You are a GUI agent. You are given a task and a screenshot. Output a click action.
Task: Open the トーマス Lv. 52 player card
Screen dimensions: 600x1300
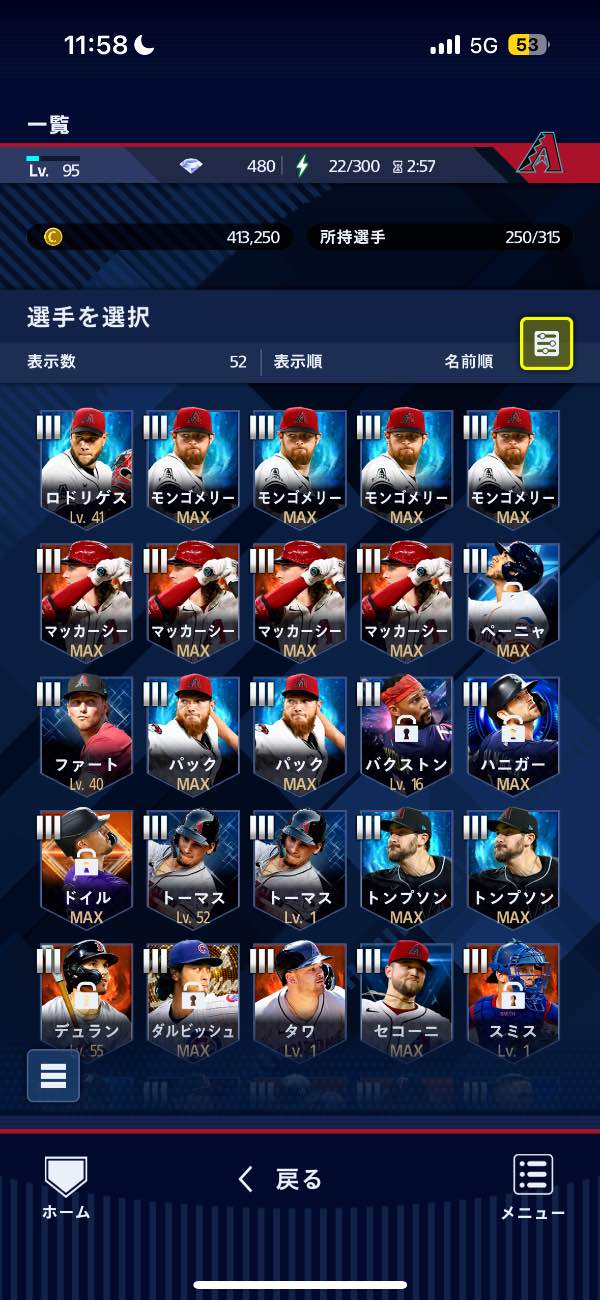pos(193,867)
